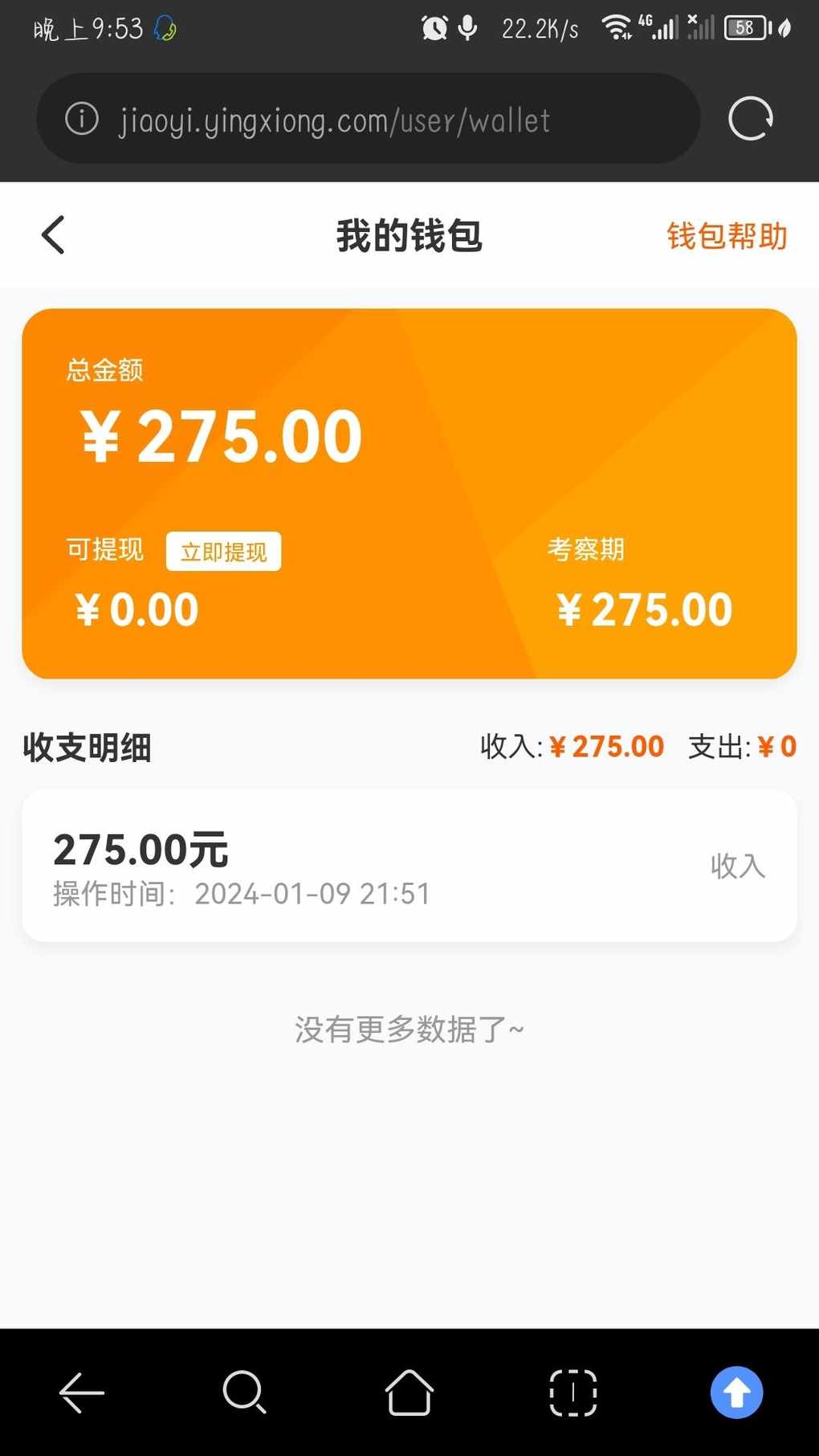Reload the page with the refresh icon
Image resolution: width=819 pixels, height=1456 pixels.
pyautogui.click(x=751, y=119)
